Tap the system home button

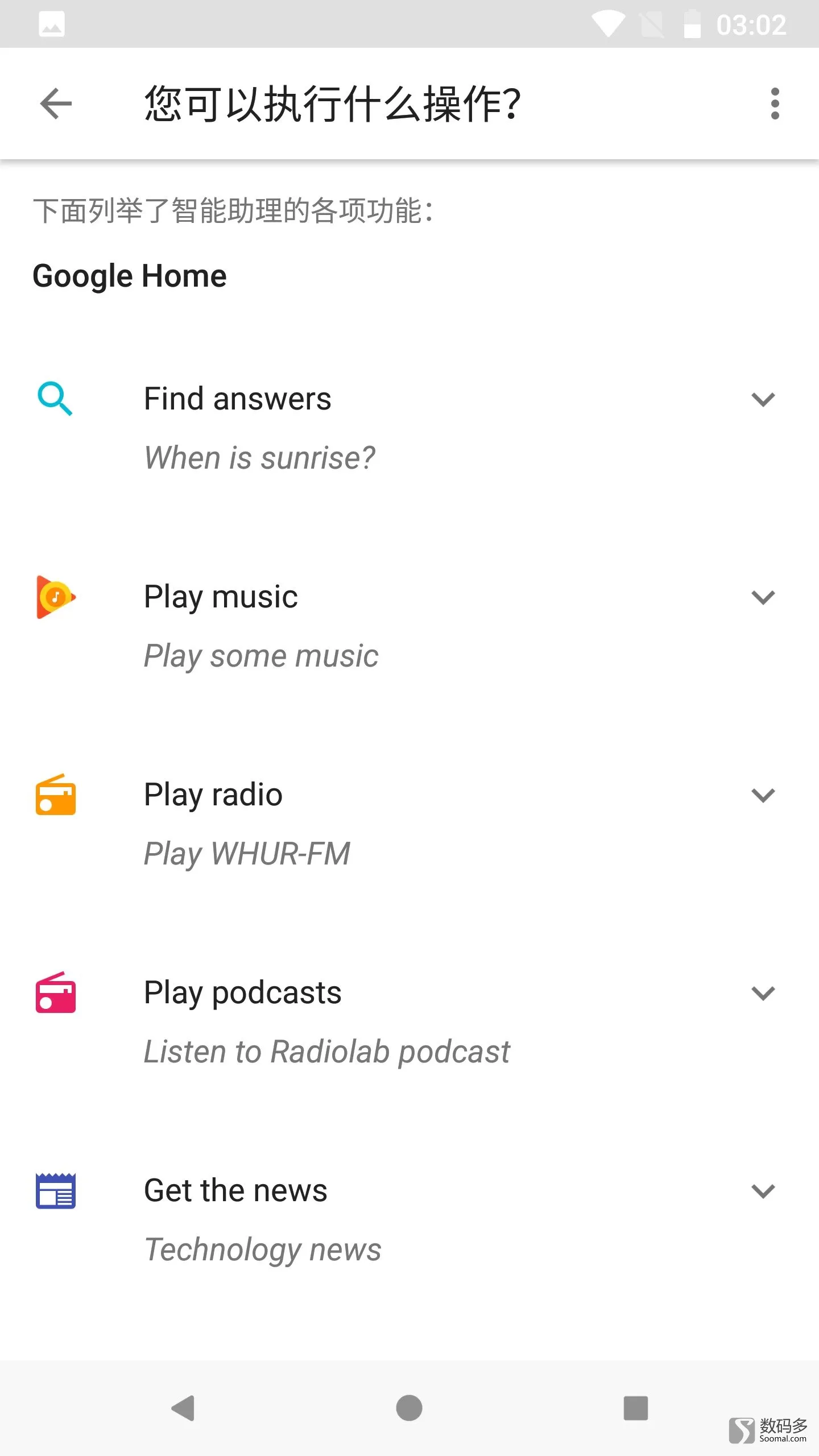point(409,1408)
